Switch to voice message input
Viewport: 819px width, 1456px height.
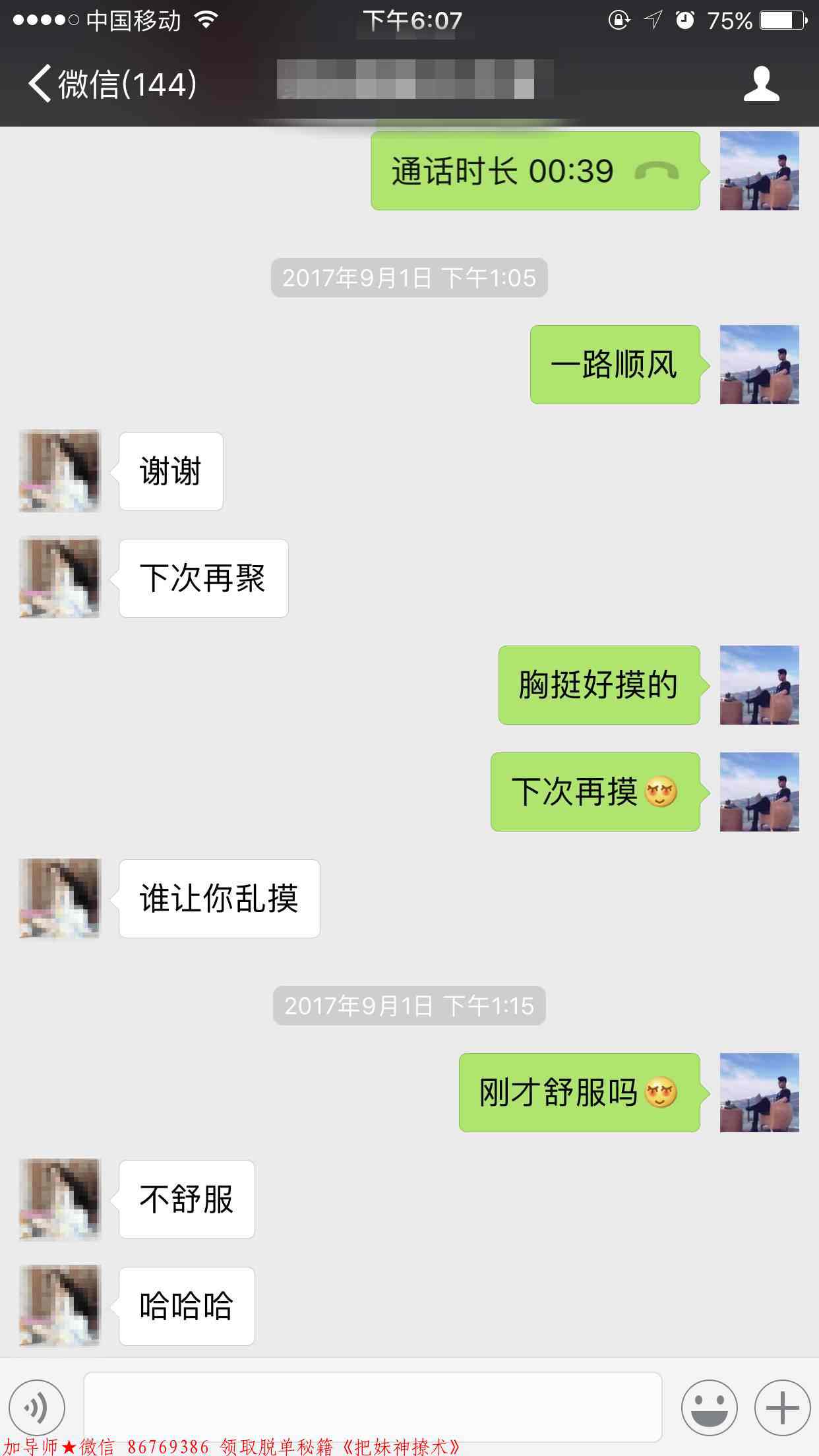click(38, 1408)
